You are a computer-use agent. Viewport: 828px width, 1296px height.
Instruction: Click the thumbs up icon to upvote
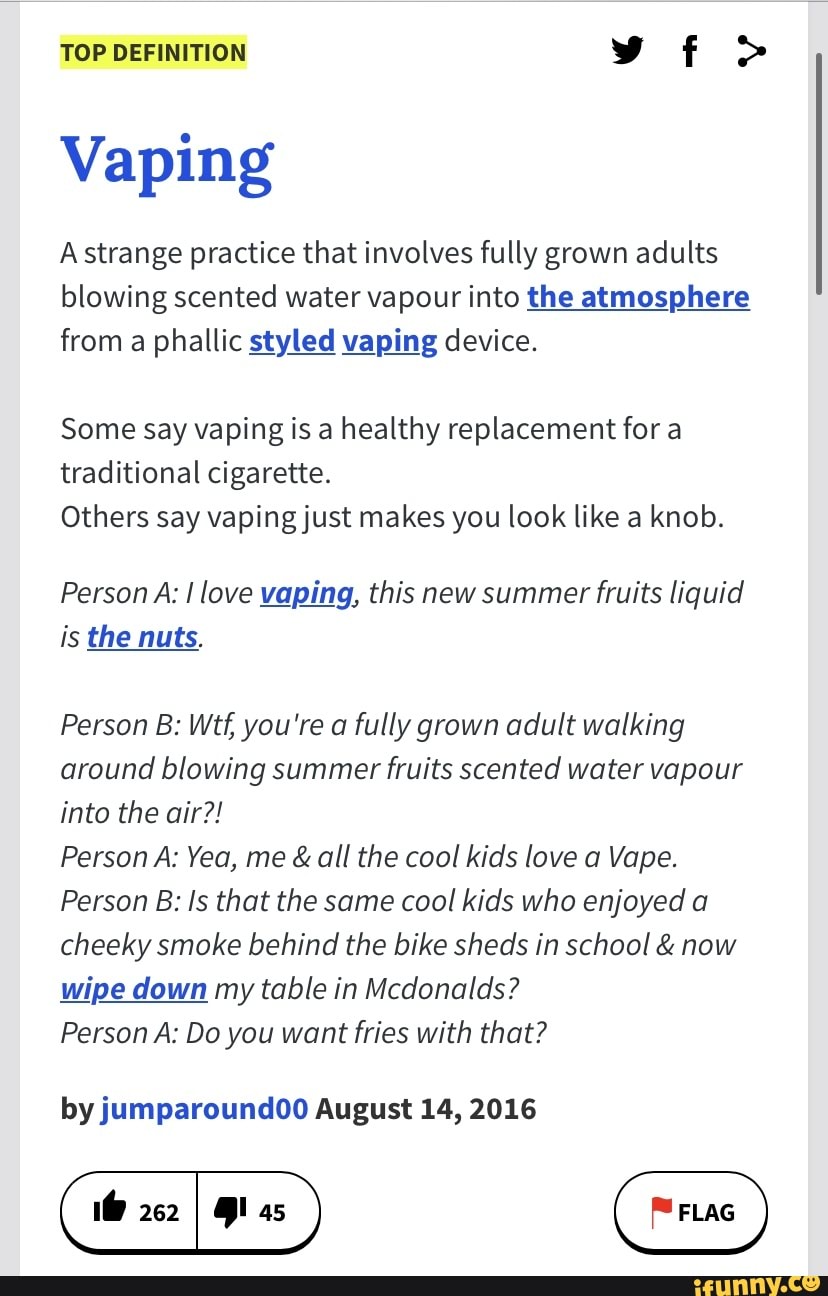(x=110, y=1211)
